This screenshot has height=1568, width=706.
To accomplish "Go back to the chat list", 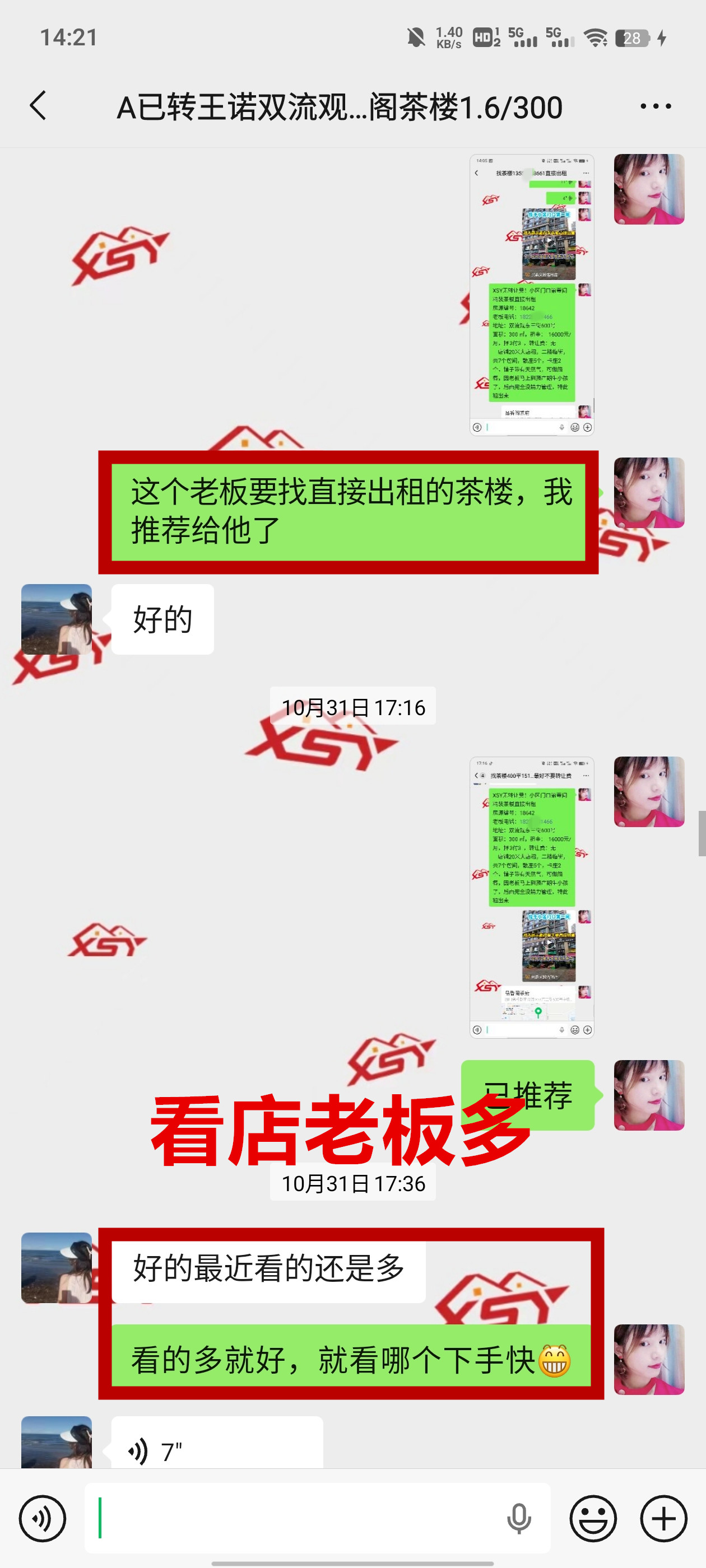I will pyautogui.click(x=38, y=106).
